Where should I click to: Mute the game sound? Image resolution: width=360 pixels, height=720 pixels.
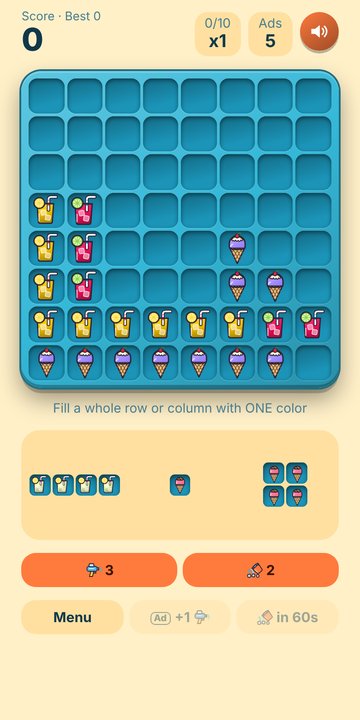click(x=319, y=31)
